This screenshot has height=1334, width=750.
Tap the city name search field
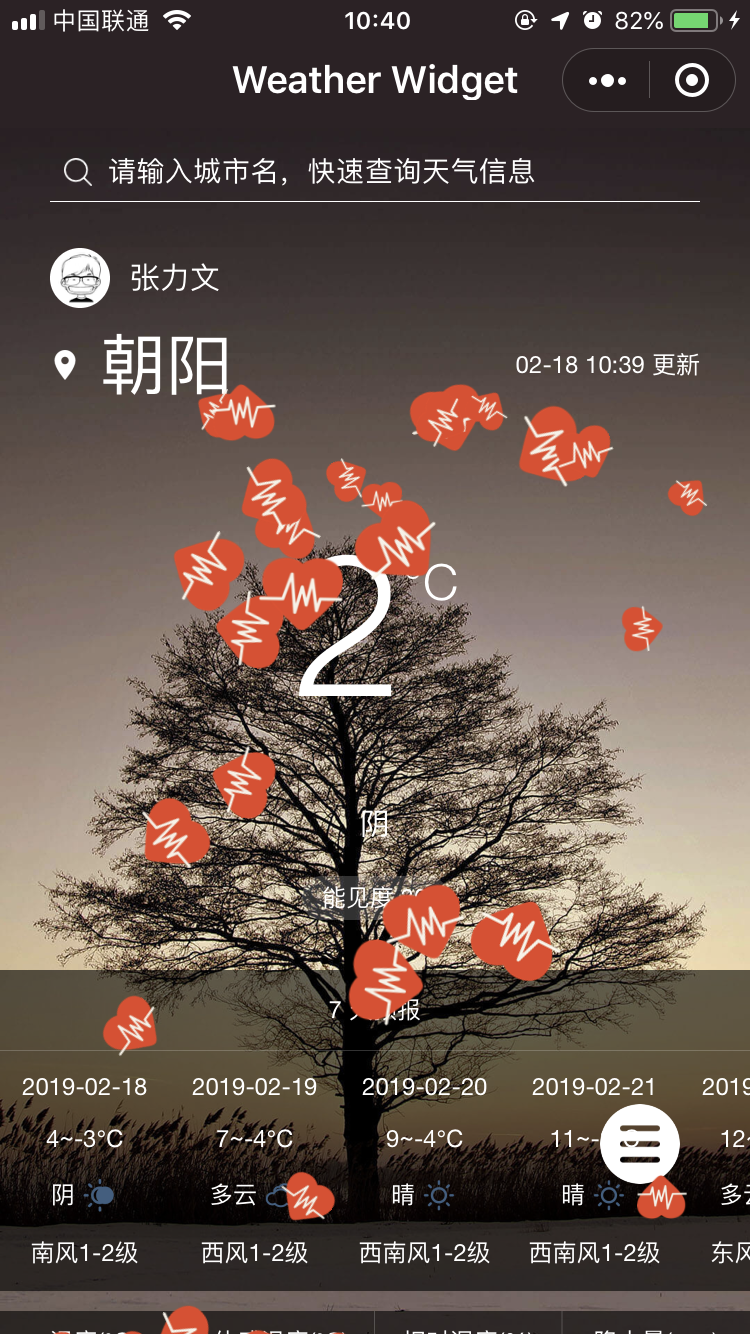pos(375,171)
